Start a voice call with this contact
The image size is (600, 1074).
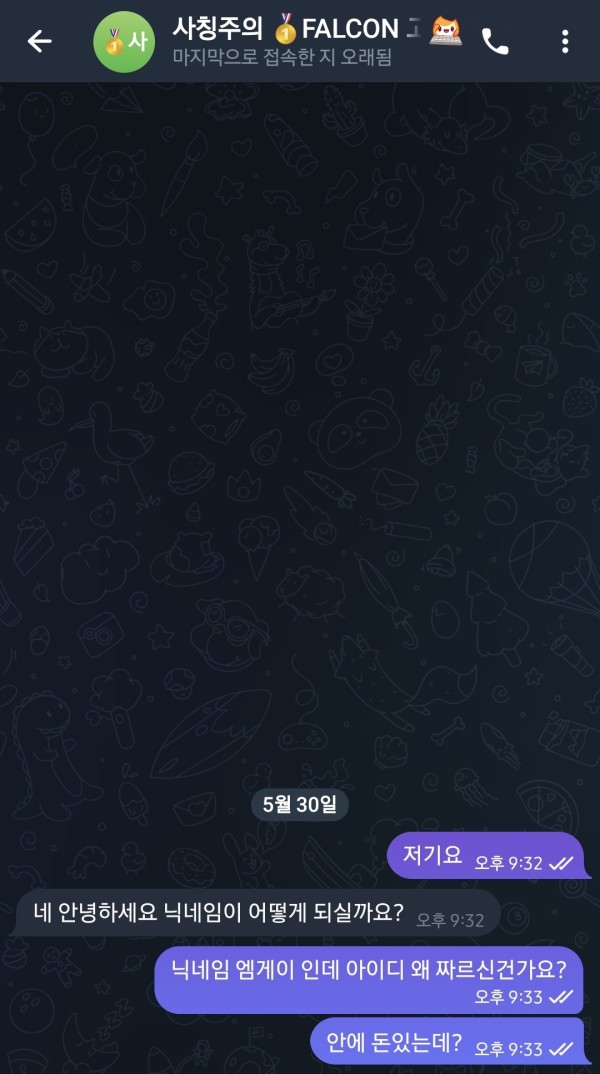point(495,41)
